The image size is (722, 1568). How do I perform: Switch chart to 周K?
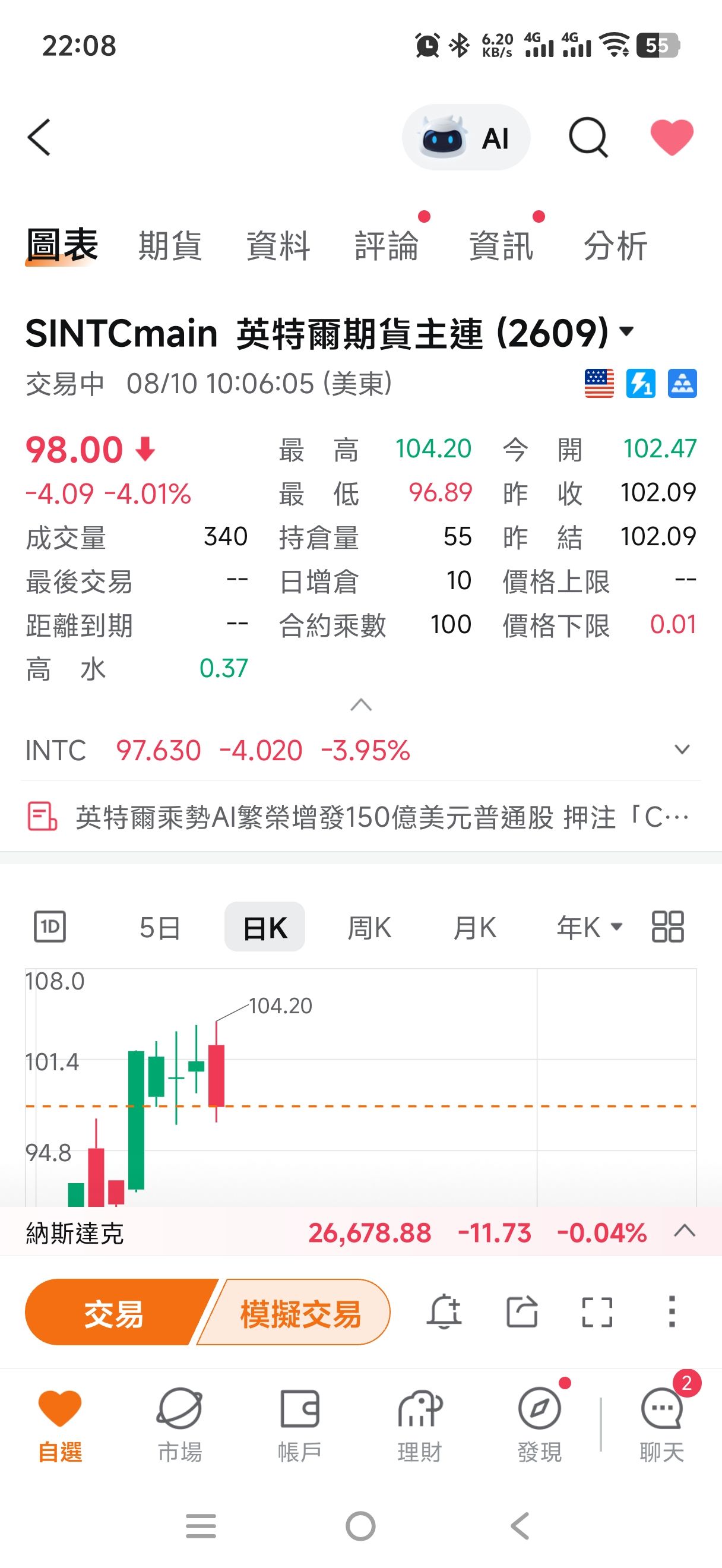click(x=370, y=928)
